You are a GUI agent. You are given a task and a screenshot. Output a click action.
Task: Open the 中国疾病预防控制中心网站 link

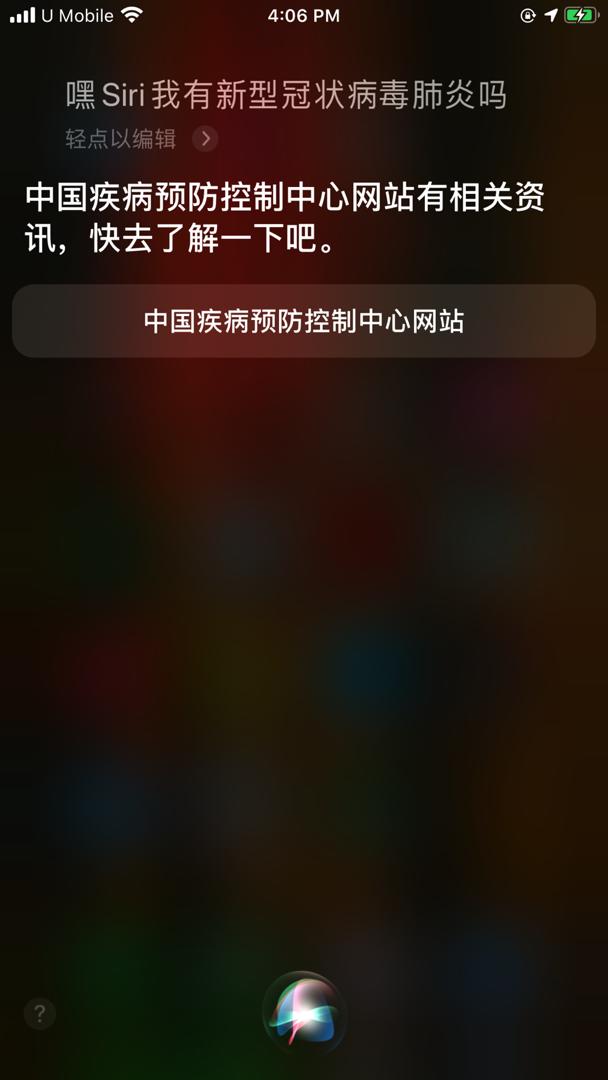tap(304, 321)
